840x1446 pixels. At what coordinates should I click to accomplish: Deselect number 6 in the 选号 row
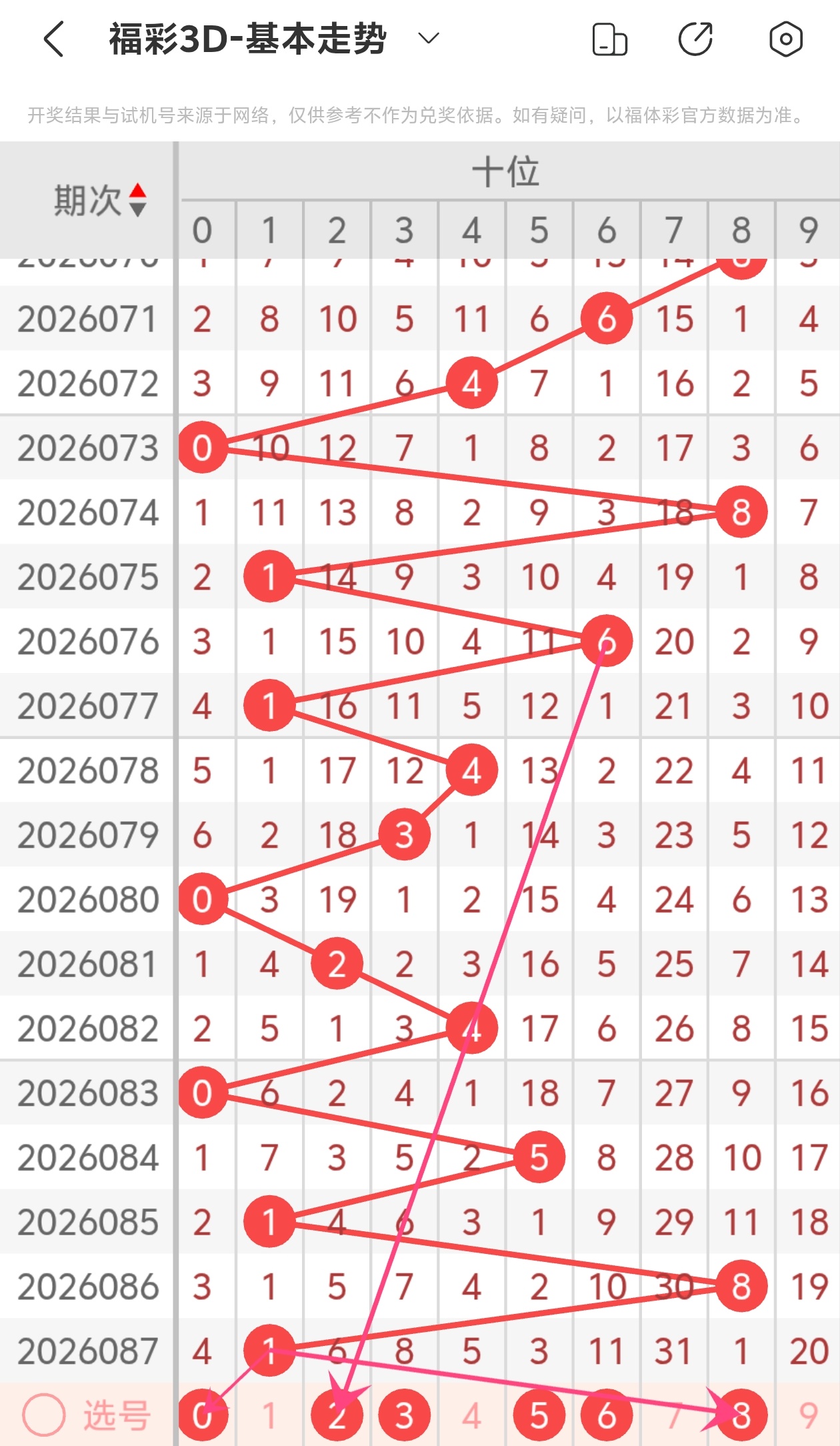tap(607, 1415)
